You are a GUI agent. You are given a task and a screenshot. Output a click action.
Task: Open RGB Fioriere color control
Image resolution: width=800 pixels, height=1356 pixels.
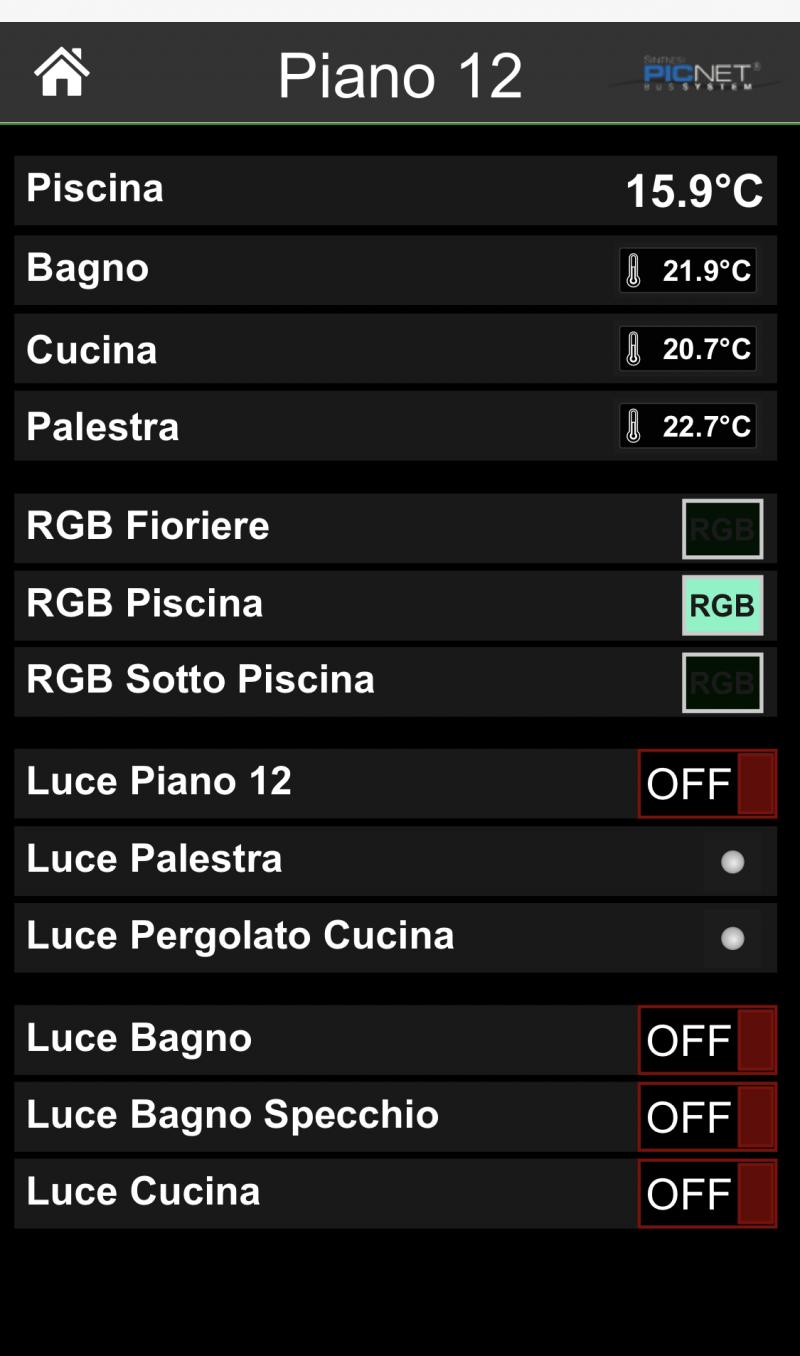(723, 529)
